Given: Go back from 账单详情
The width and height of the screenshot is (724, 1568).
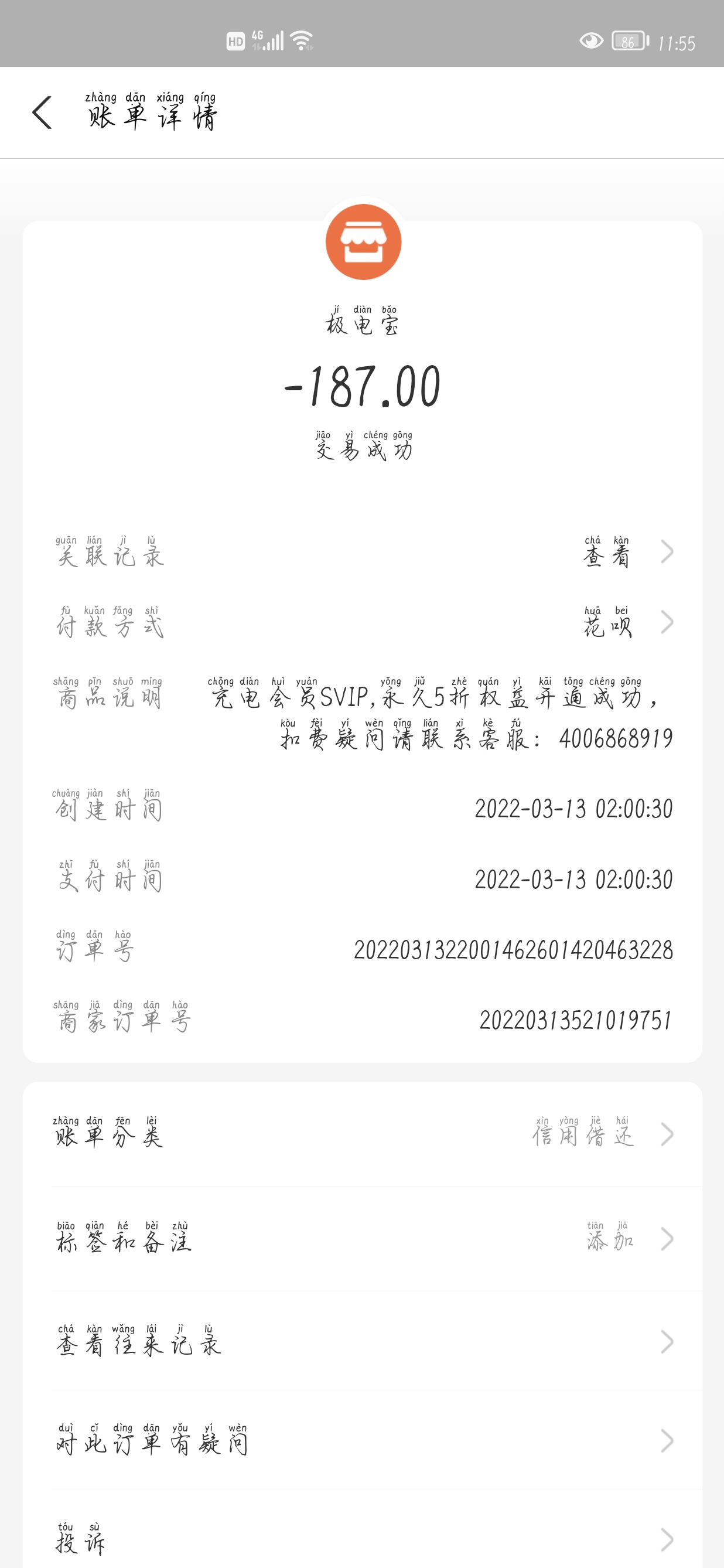Looking at the screenshot, I should tap(42, 113).
